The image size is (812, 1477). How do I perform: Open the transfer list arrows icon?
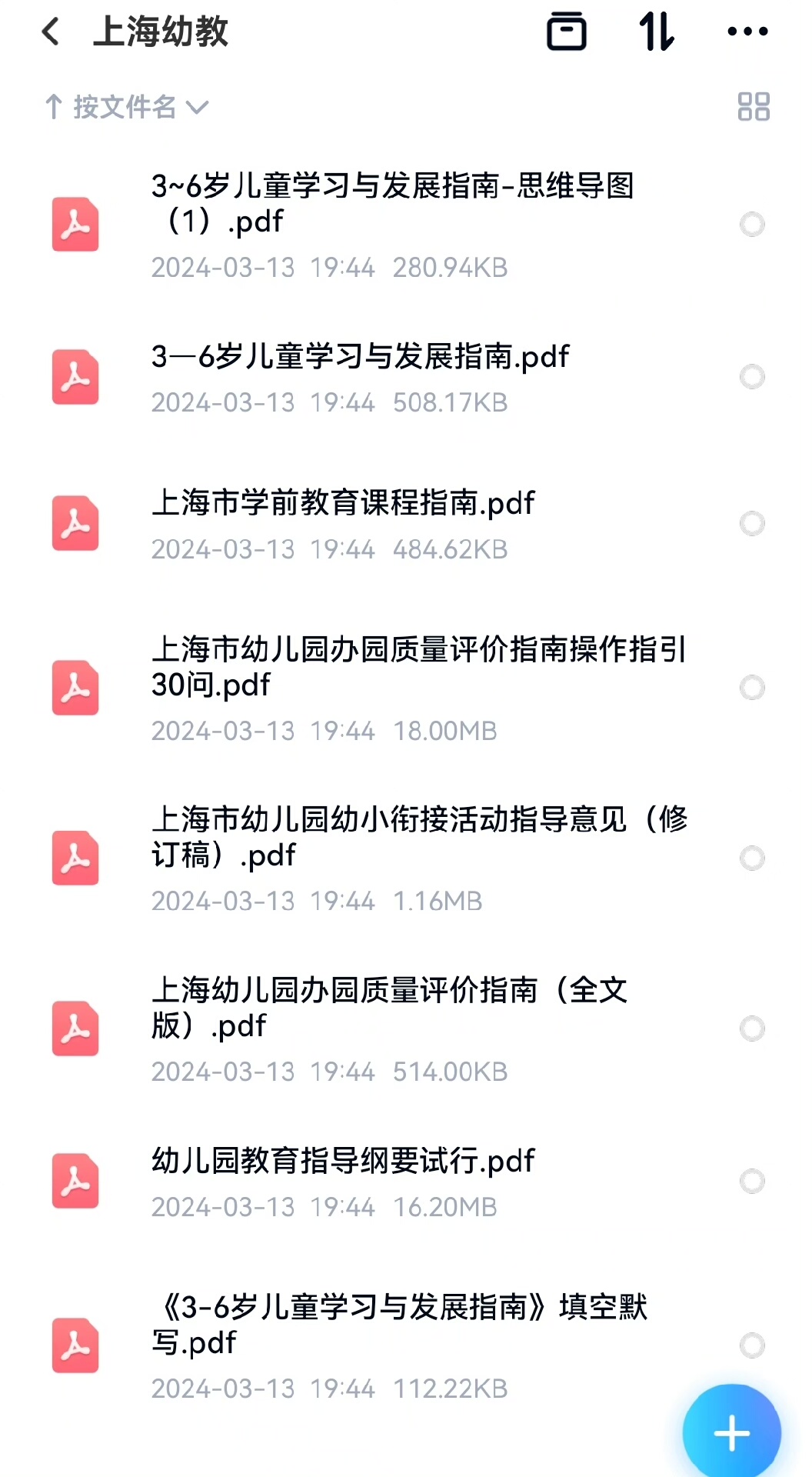point(656,32)
